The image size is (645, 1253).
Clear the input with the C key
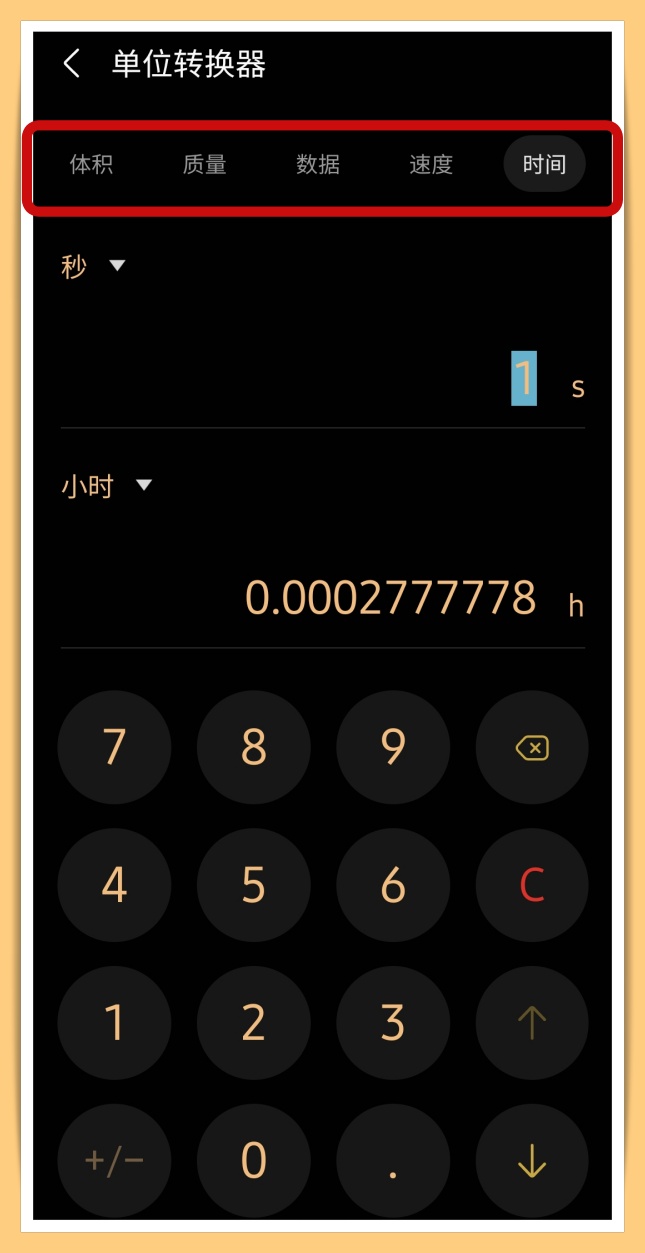tap(532, 885)
